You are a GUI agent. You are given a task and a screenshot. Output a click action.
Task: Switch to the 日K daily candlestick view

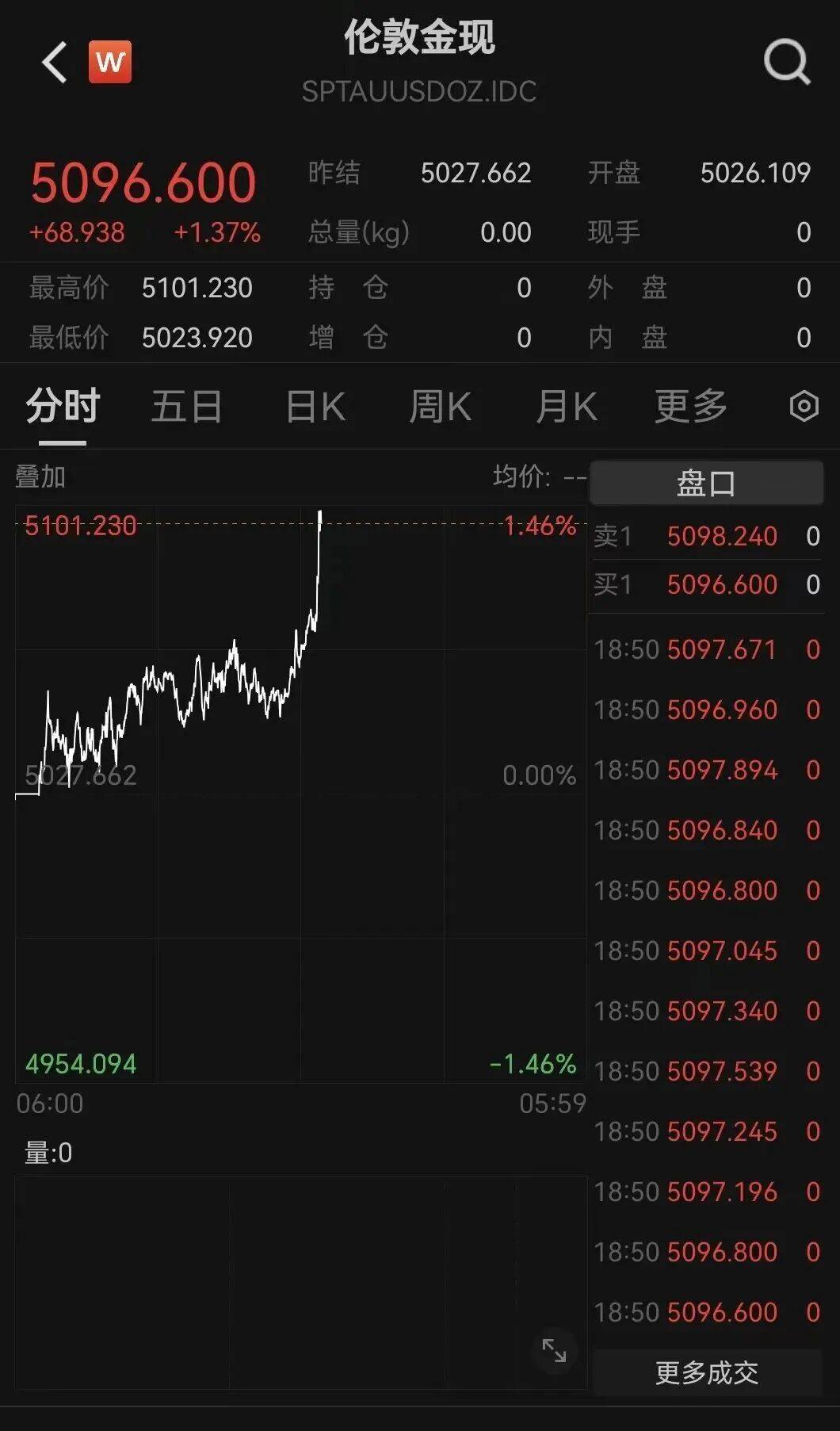[315, 406]
